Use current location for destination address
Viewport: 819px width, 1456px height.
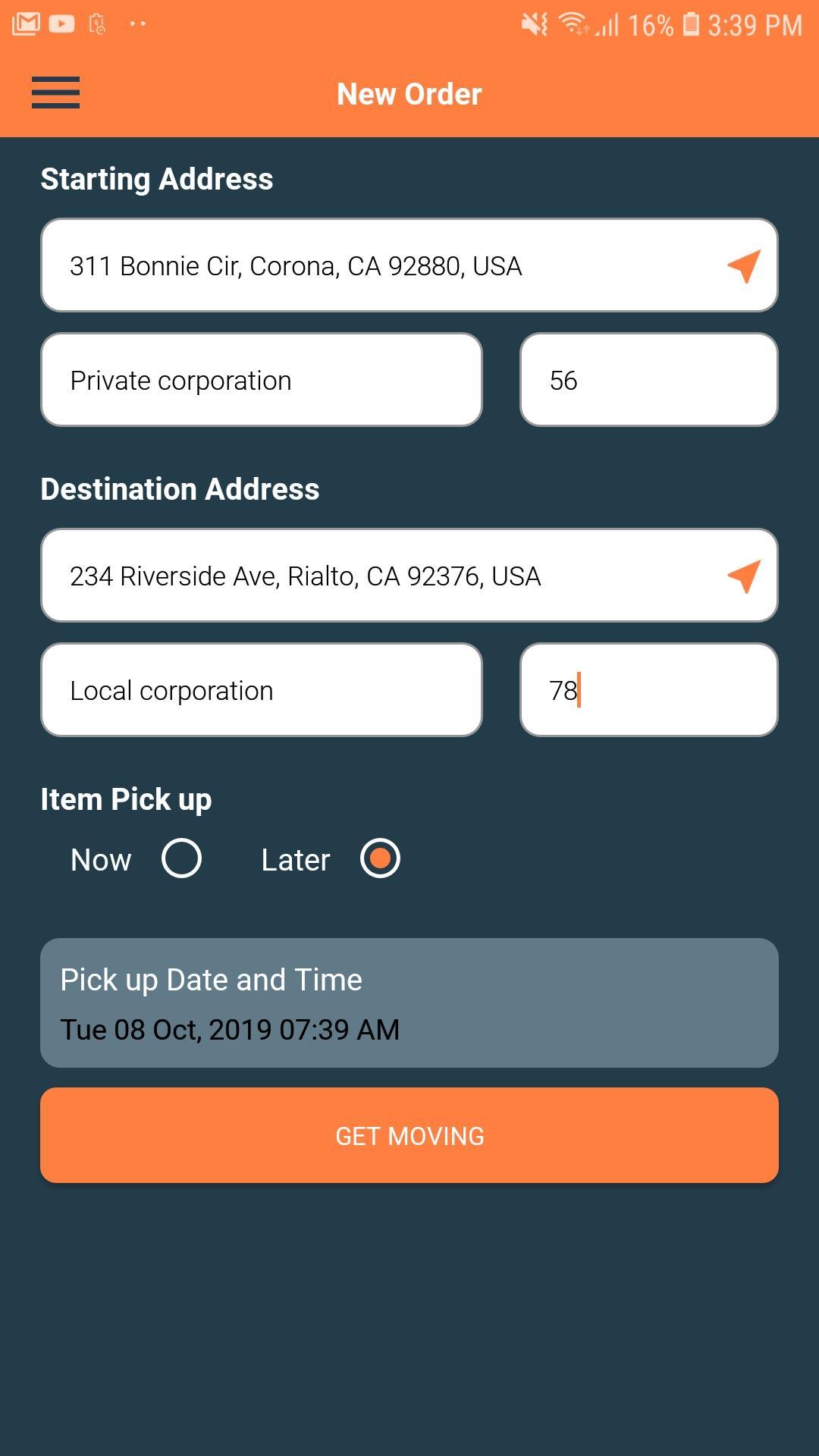(x=744, y=576)
